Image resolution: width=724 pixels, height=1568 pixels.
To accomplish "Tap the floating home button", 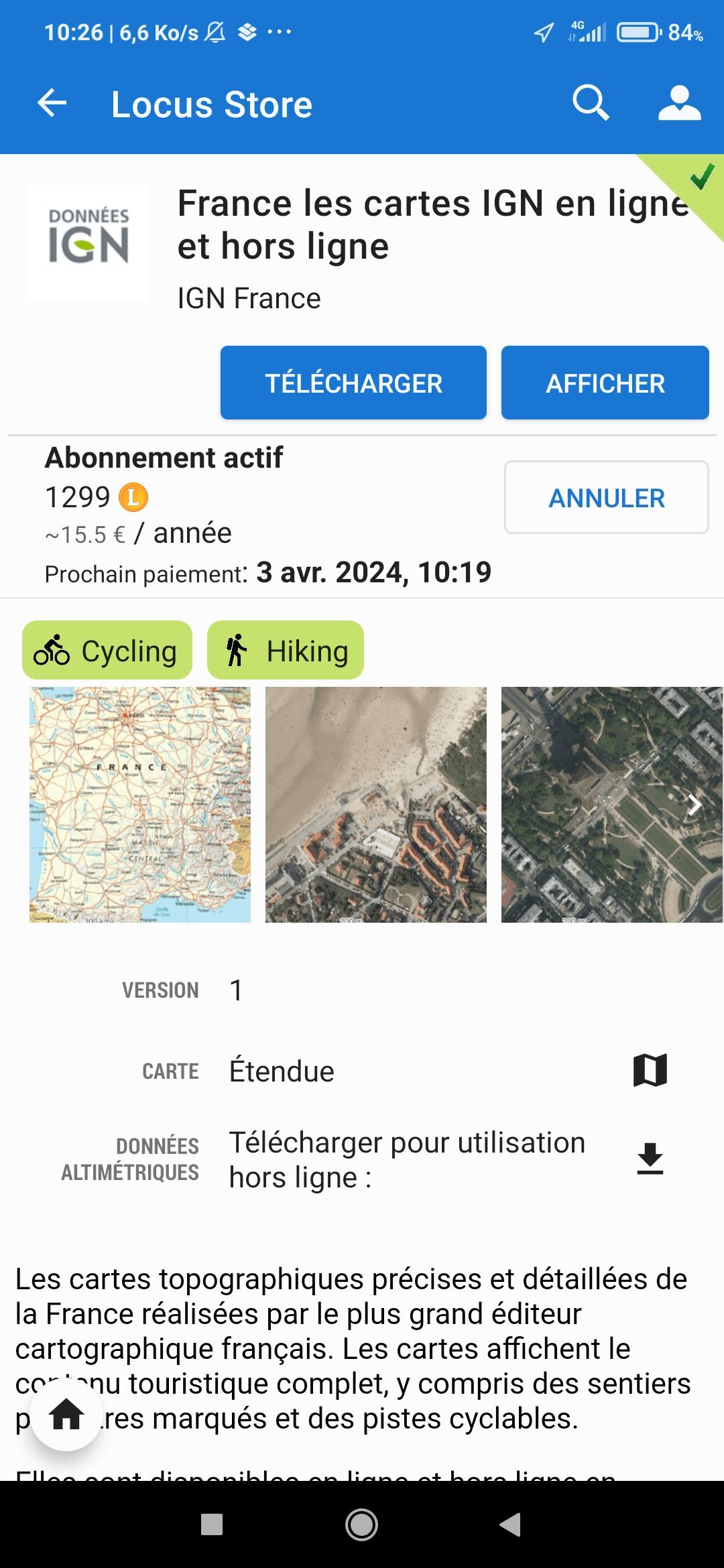I will [x=66, y=1415].
